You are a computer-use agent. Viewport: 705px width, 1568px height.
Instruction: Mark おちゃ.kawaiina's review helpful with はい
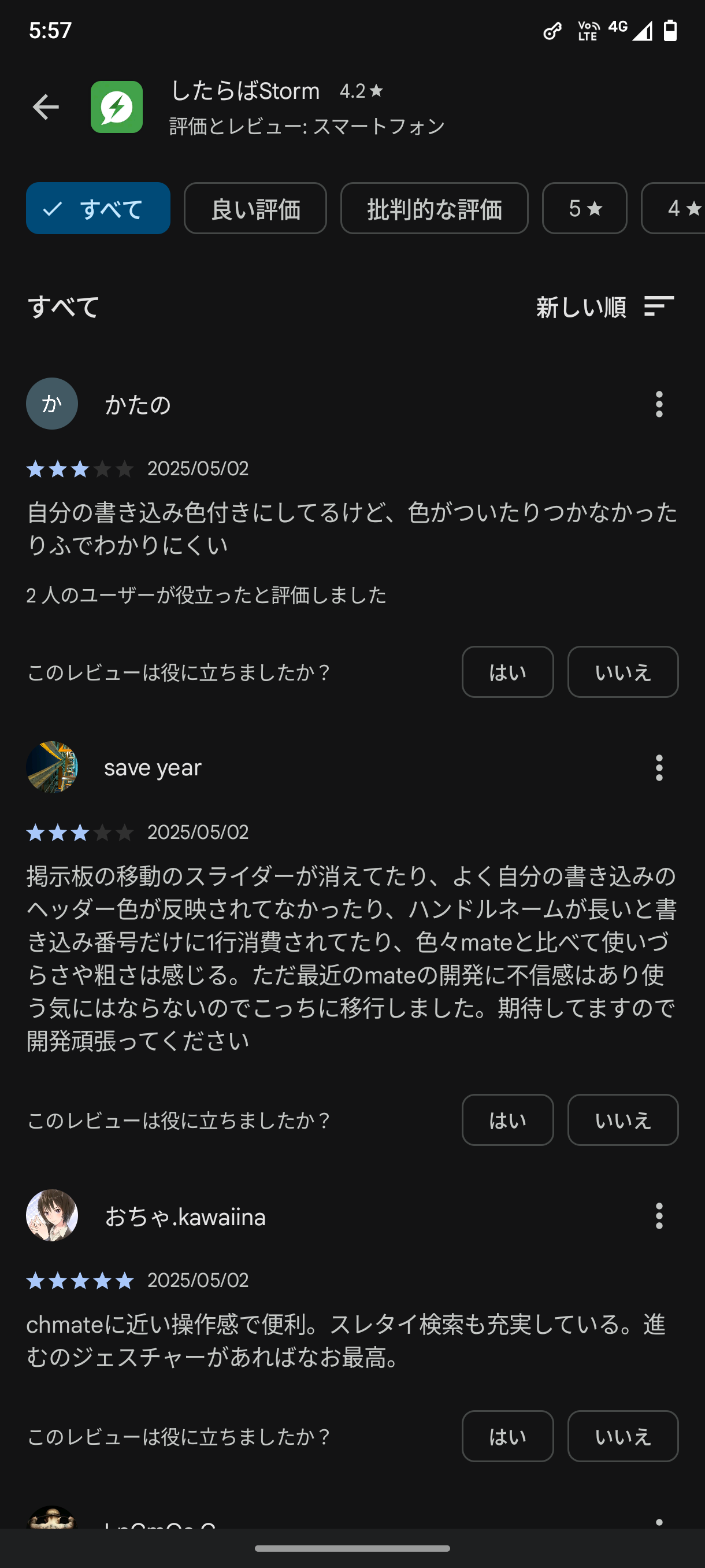tap(507, 1437)
